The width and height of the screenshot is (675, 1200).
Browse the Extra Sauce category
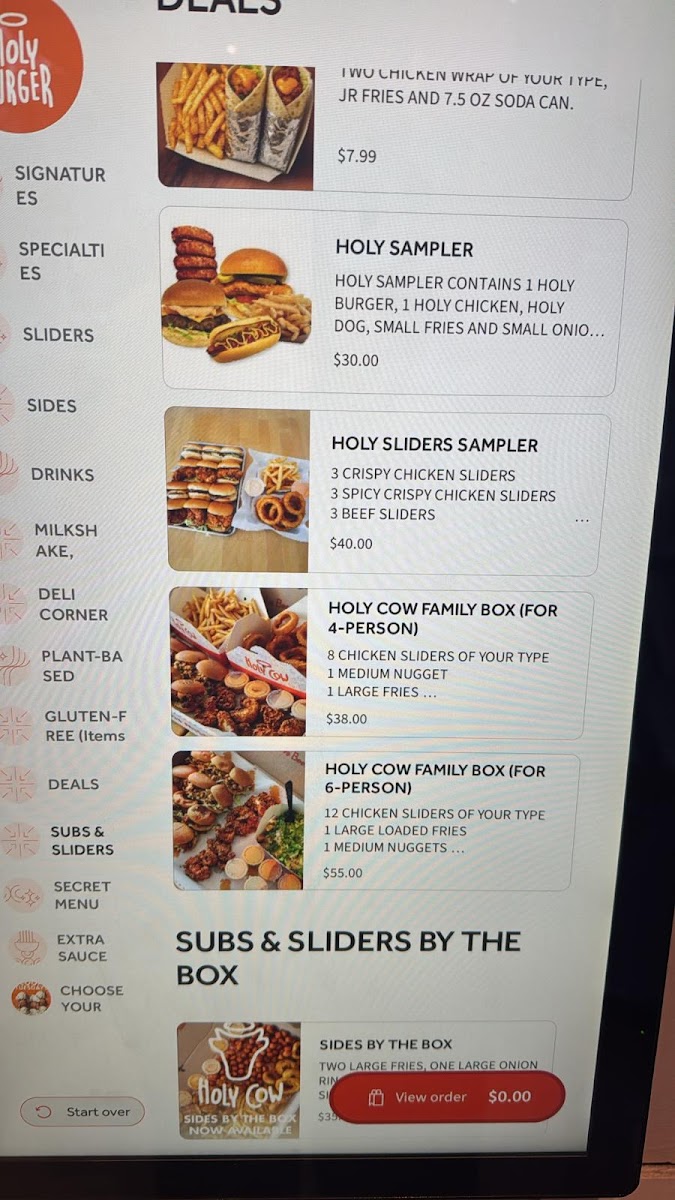(x=80, y=948)
